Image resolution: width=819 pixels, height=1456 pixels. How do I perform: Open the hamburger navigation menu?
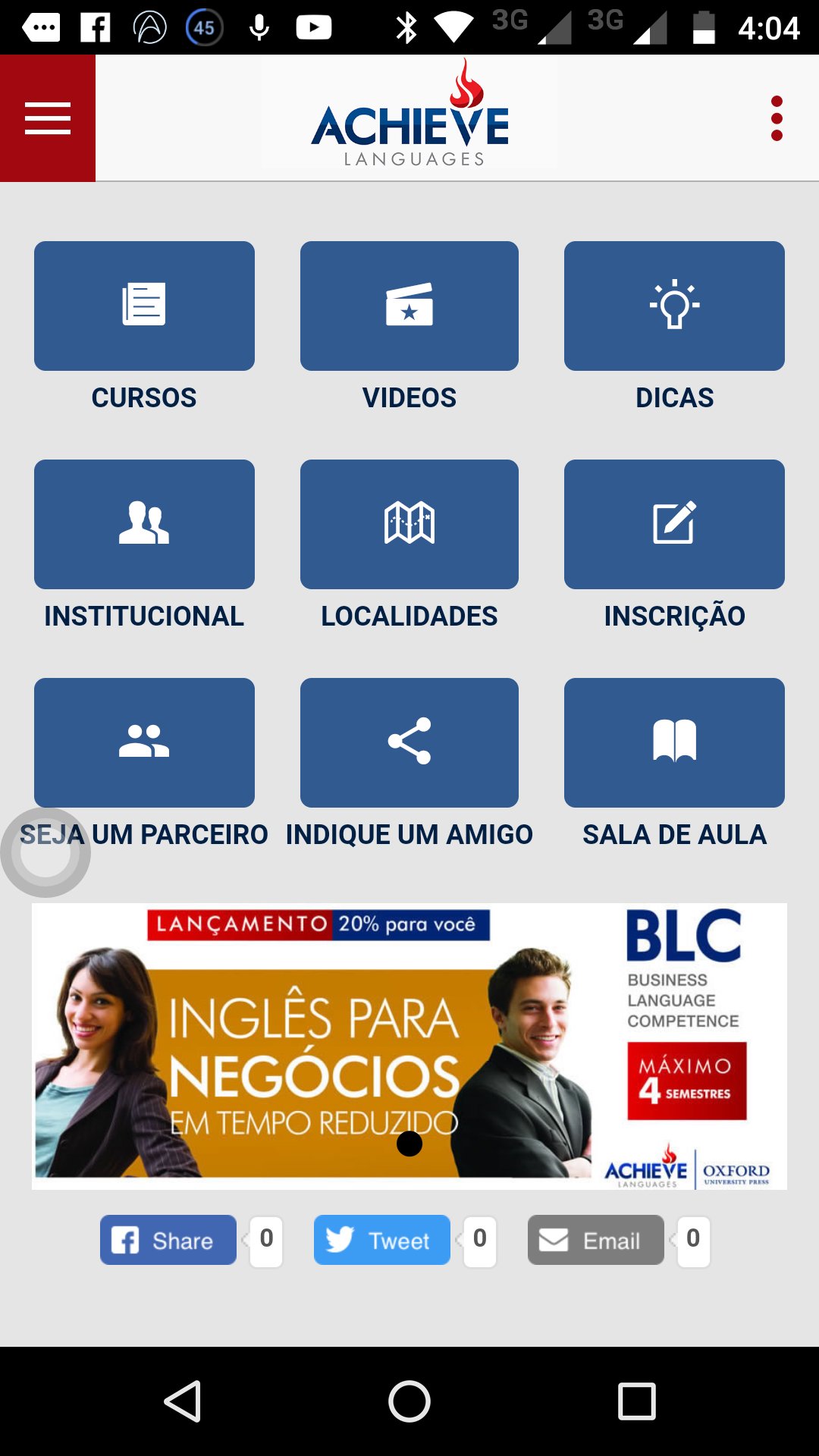[47, 118]
